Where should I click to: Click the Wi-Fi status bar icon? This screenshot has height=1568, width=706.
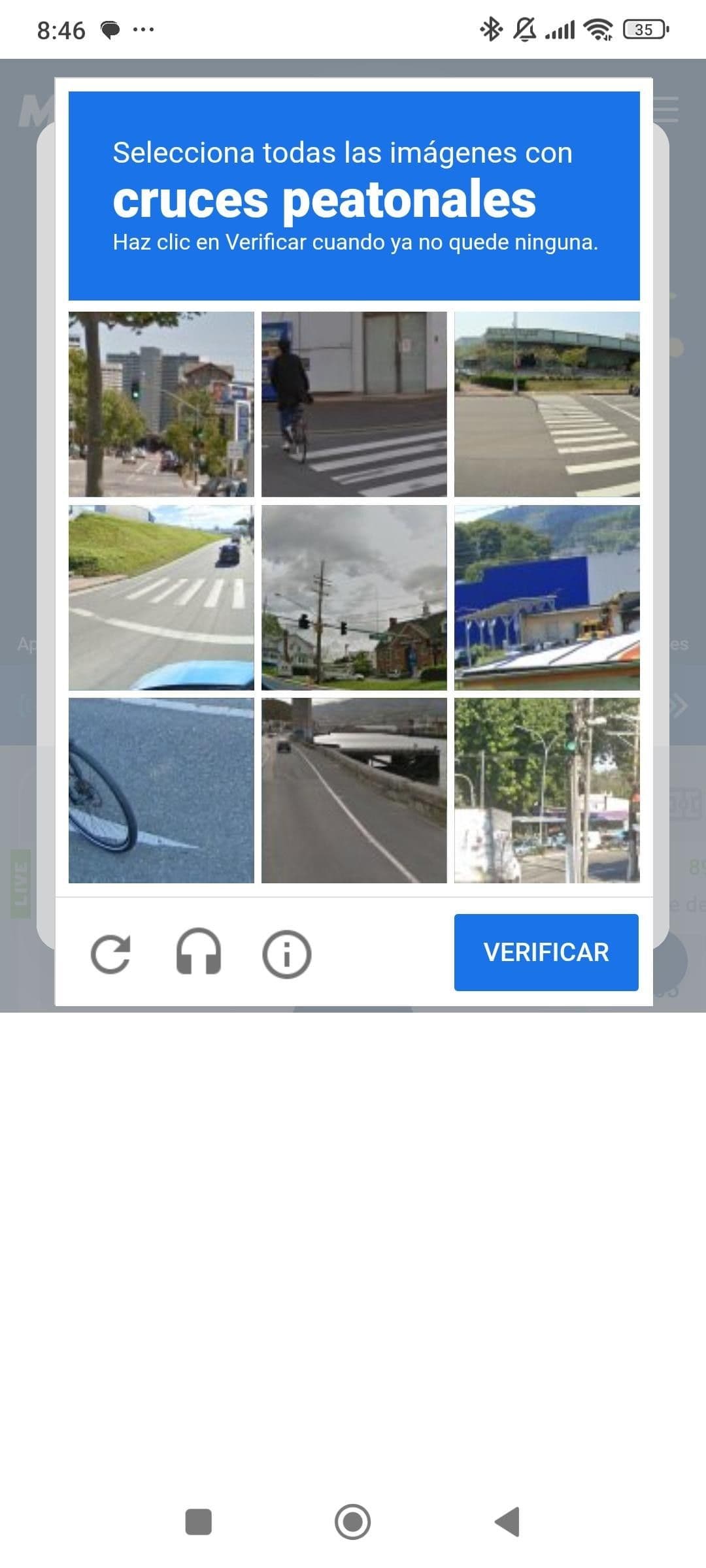coord(597,28)
